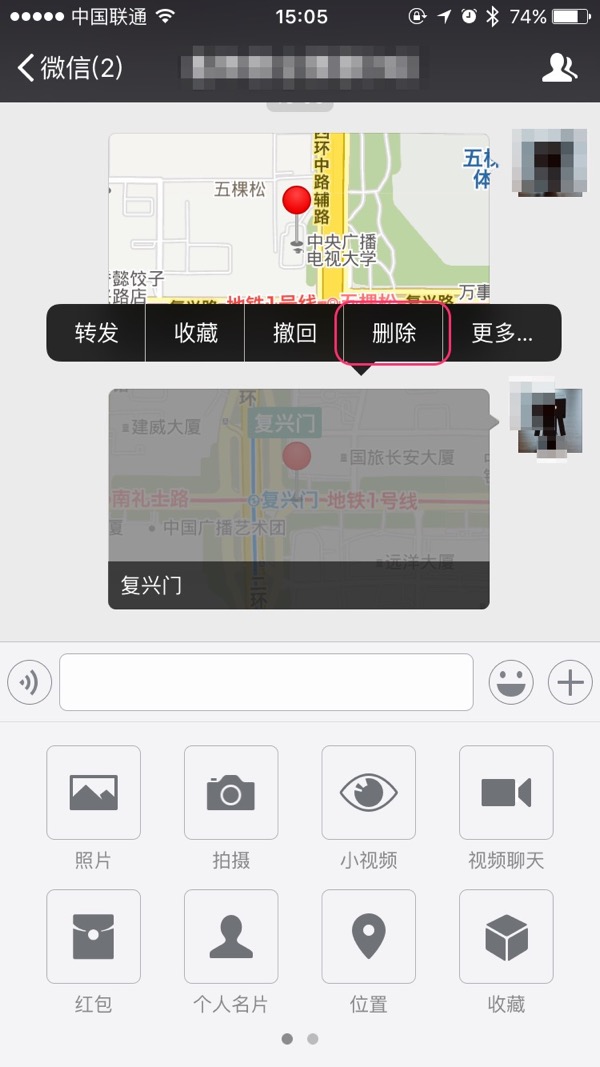Open 拍摄 camera option

point(231,793)
